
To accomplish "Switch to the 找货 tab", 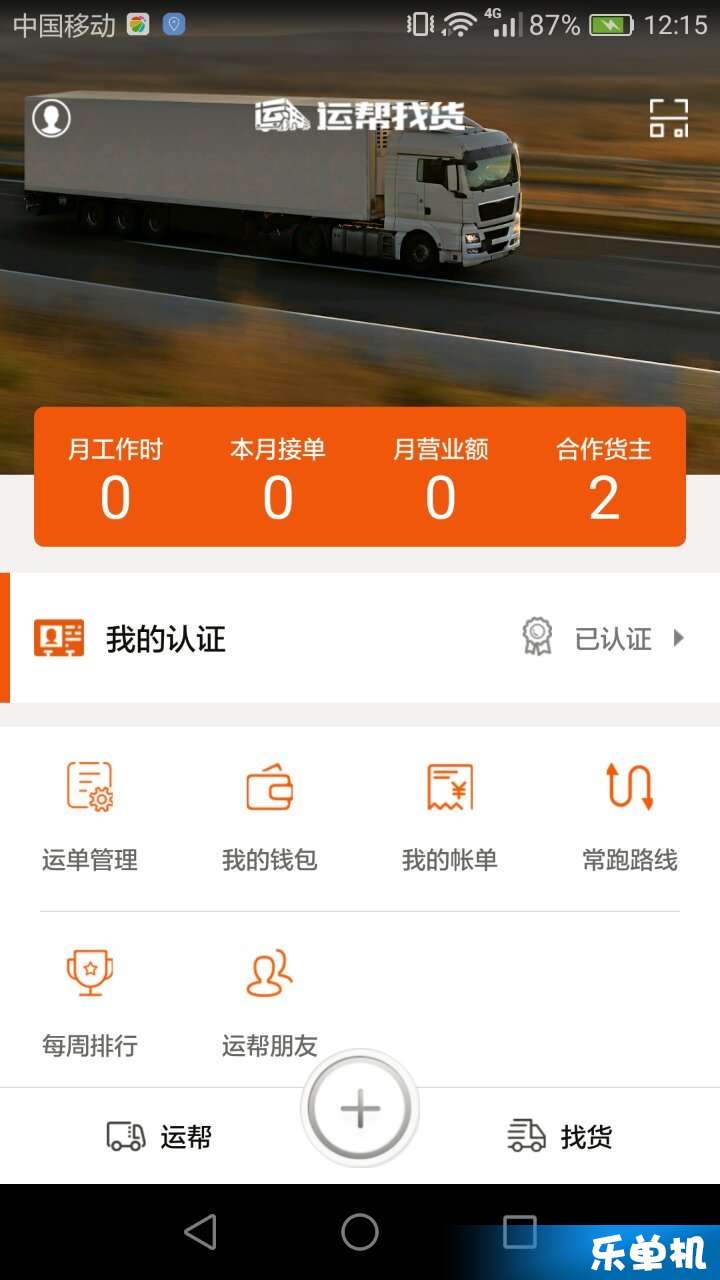I will [560, 1137].
